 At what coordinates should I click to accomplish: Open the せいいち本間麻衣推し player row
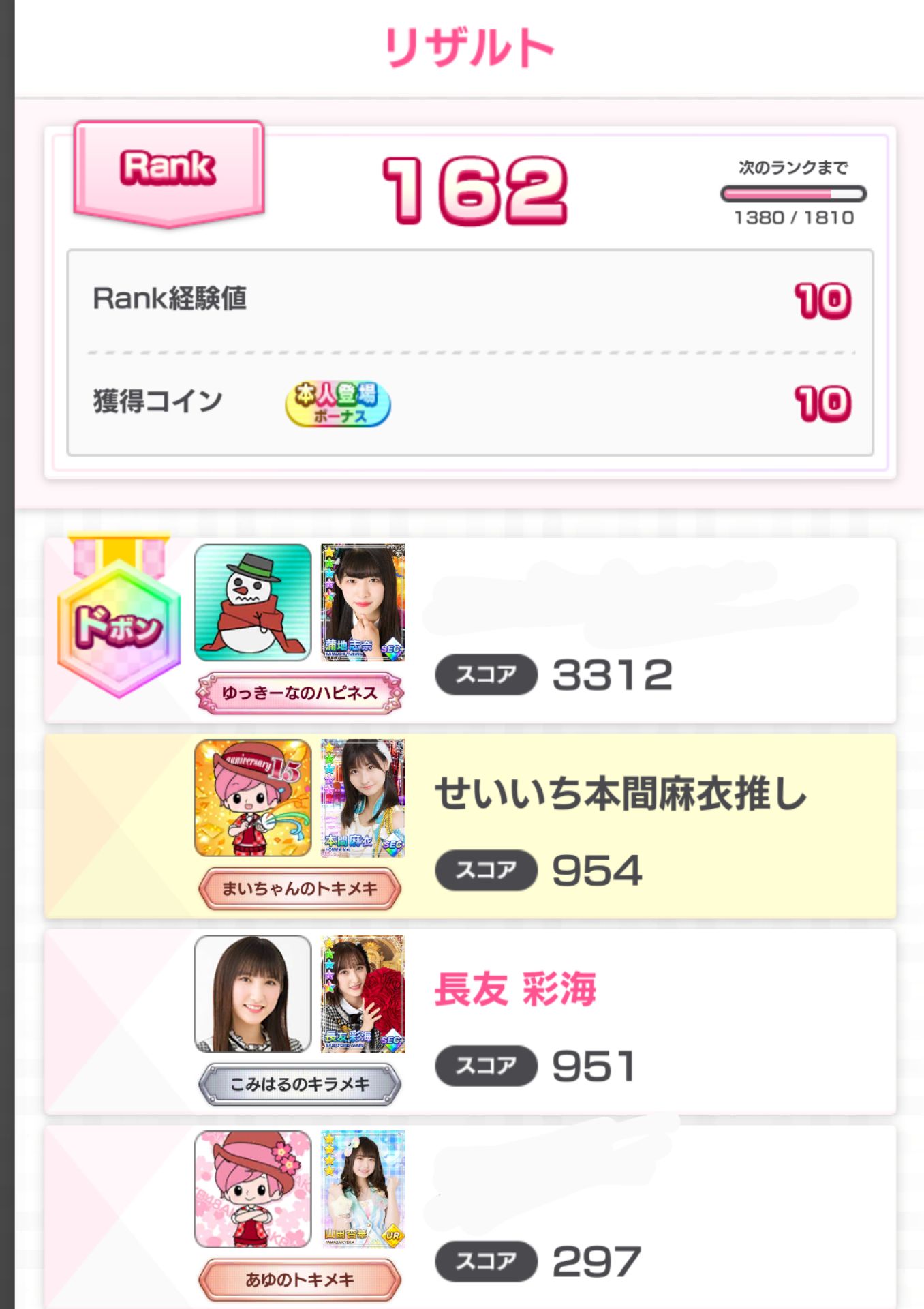coord(470,826)
